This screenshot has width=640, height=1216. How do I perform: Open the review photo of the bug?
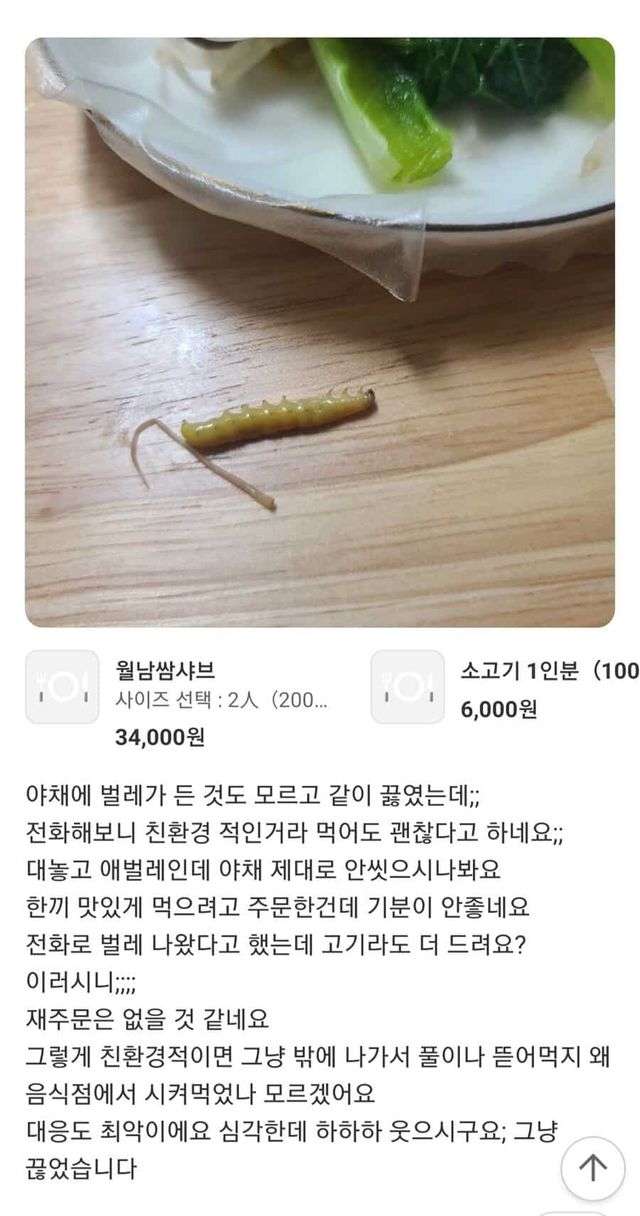[x=320, y=332]
